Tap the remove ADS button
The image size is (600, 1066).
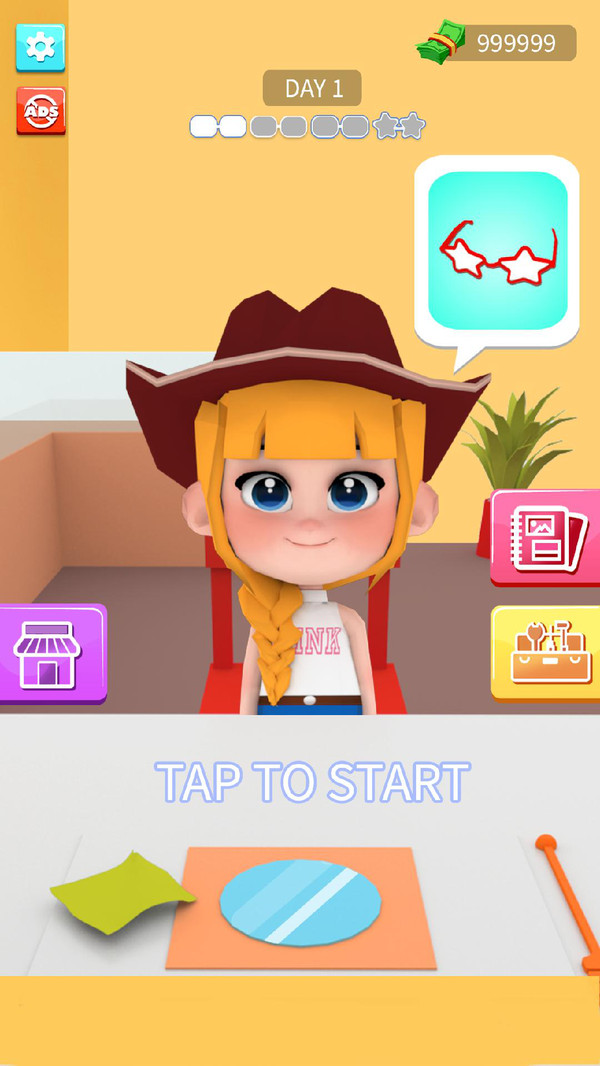[x=40, y=109]
